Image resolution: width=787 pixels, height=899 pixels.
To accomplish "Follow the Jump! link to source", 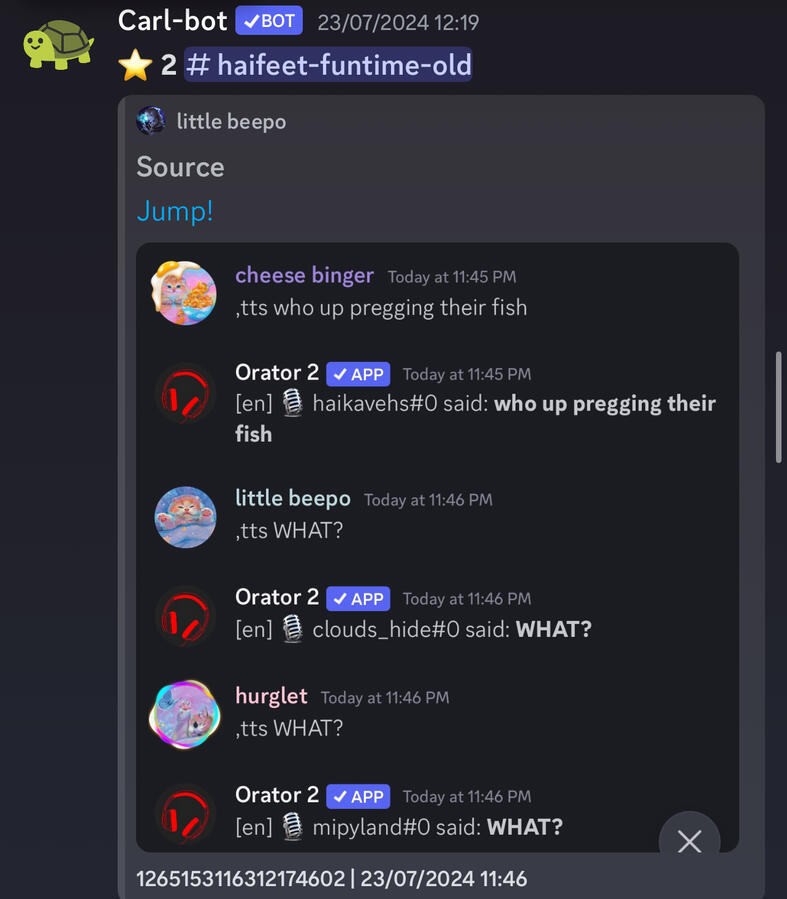I will tap(175, 211).
